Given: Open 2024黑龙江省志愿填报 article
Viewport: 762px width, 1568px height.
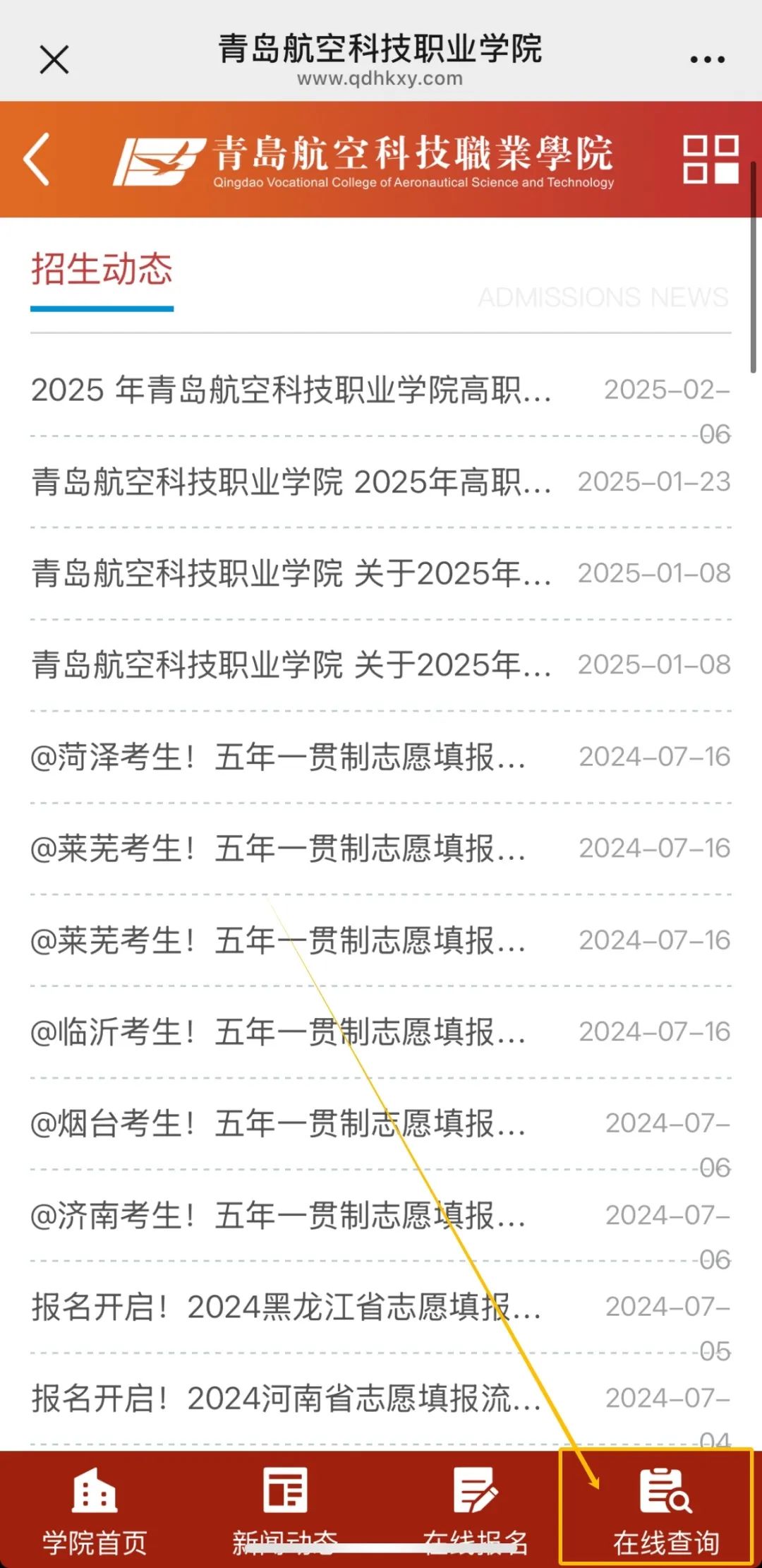Looking at the screenshot, I should [286, 1307].
